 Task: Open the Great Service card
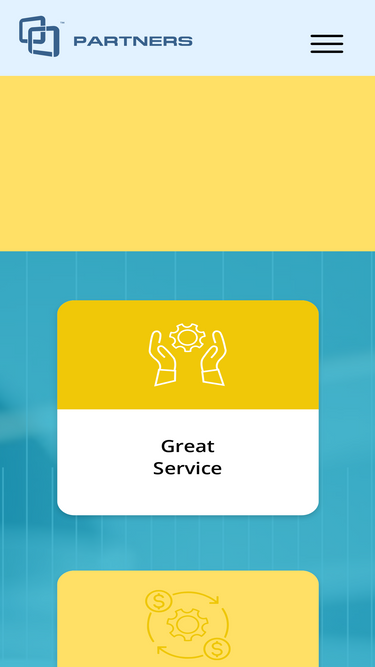188,408
